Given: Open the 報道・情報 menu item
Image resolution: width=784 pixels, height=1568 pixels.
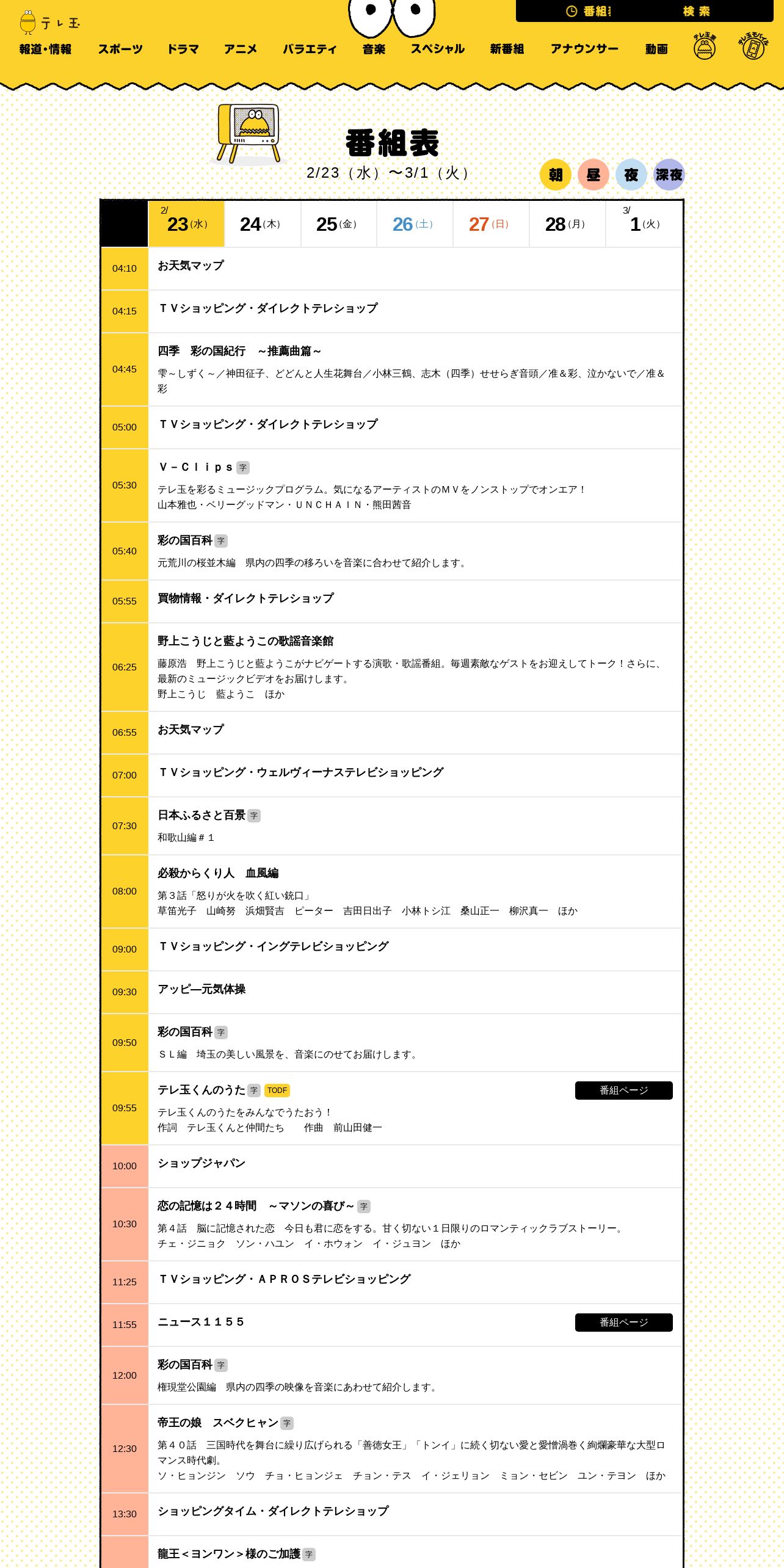Looking at the screenshot, I should (45, 49).
